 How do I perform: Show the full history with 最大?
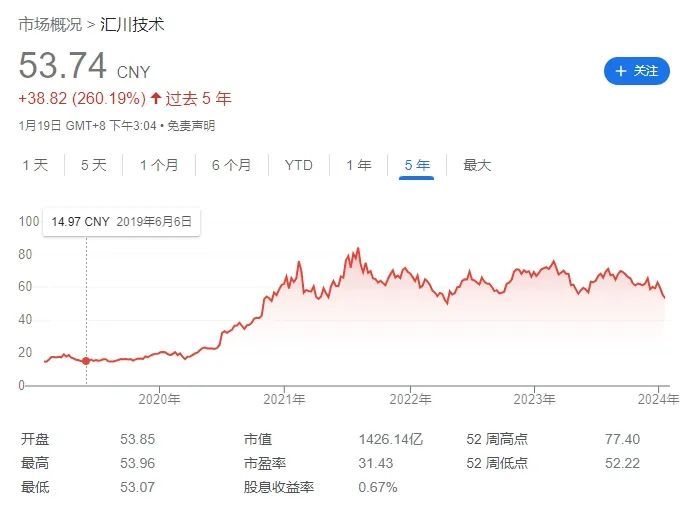(477, 165)
